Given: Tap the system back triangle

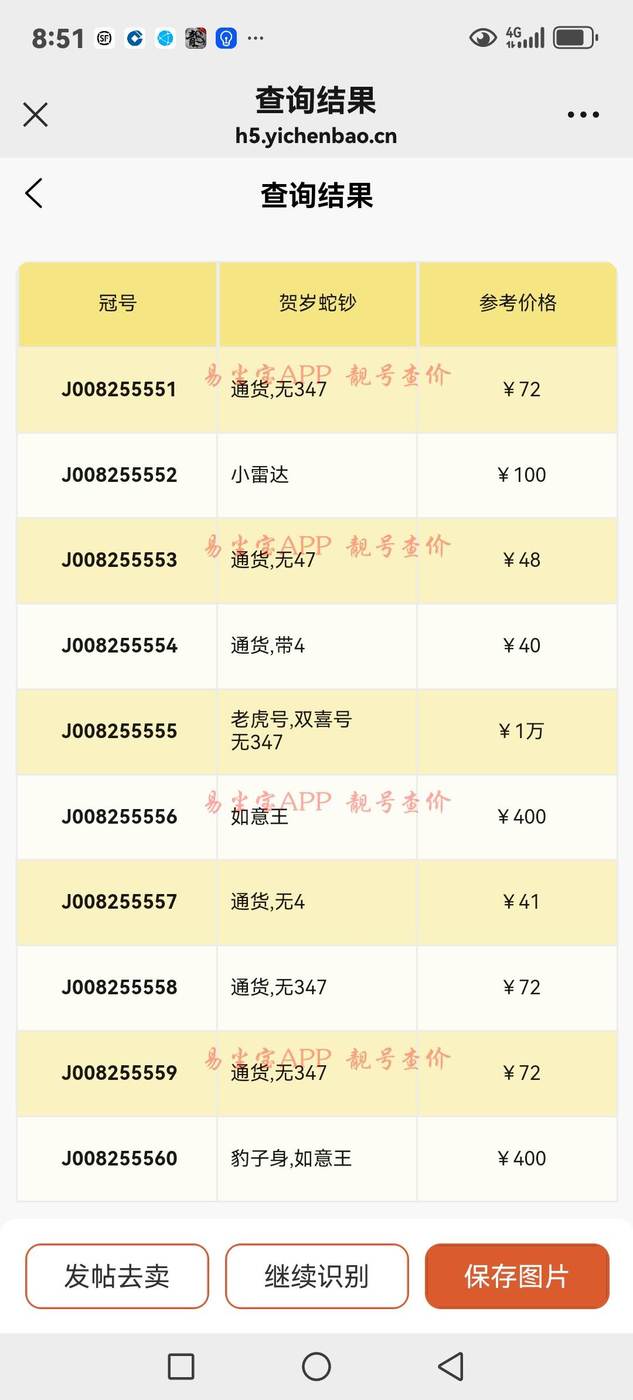Looking at the screenshot, I should pyautogui.click(x=451, y=1366).
